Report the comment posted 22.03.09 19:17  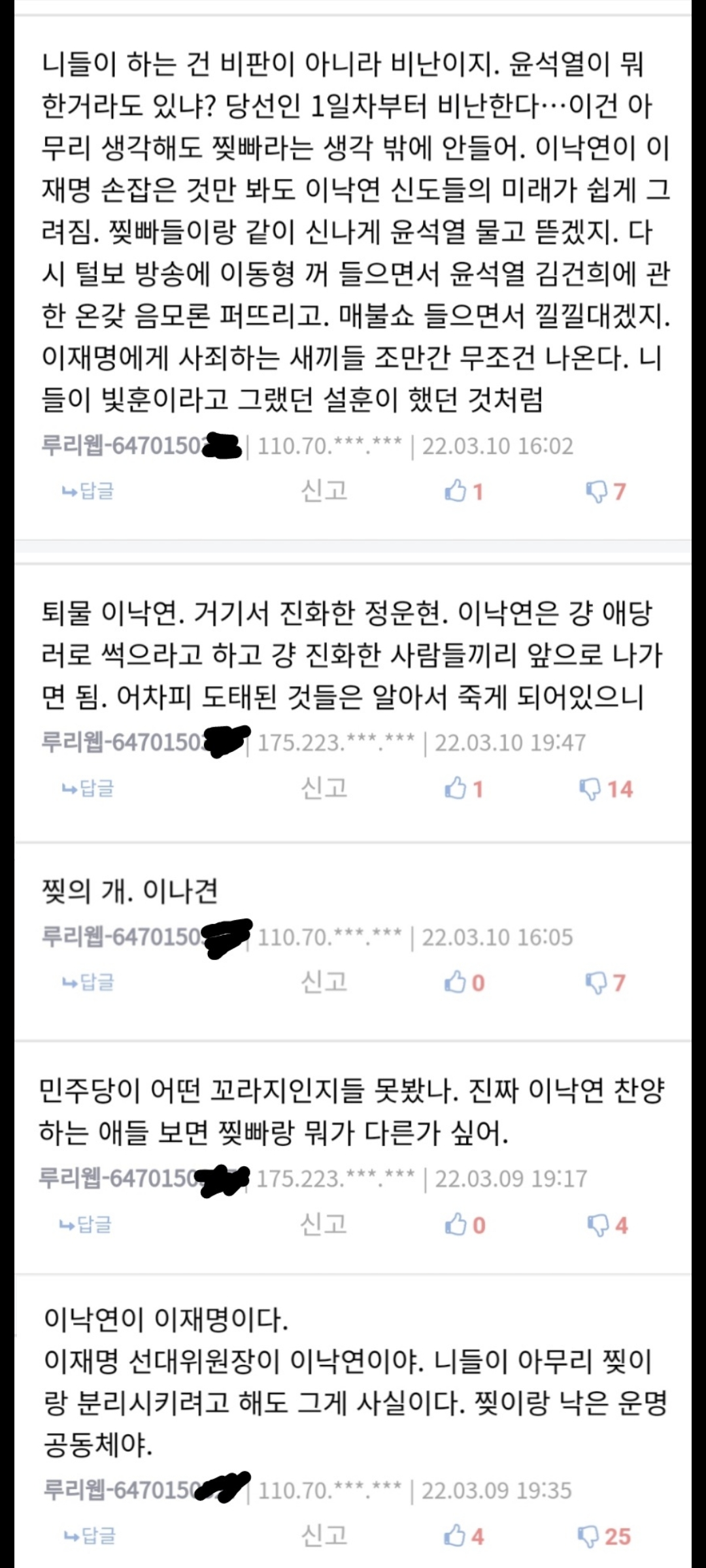coord(323,1224)
